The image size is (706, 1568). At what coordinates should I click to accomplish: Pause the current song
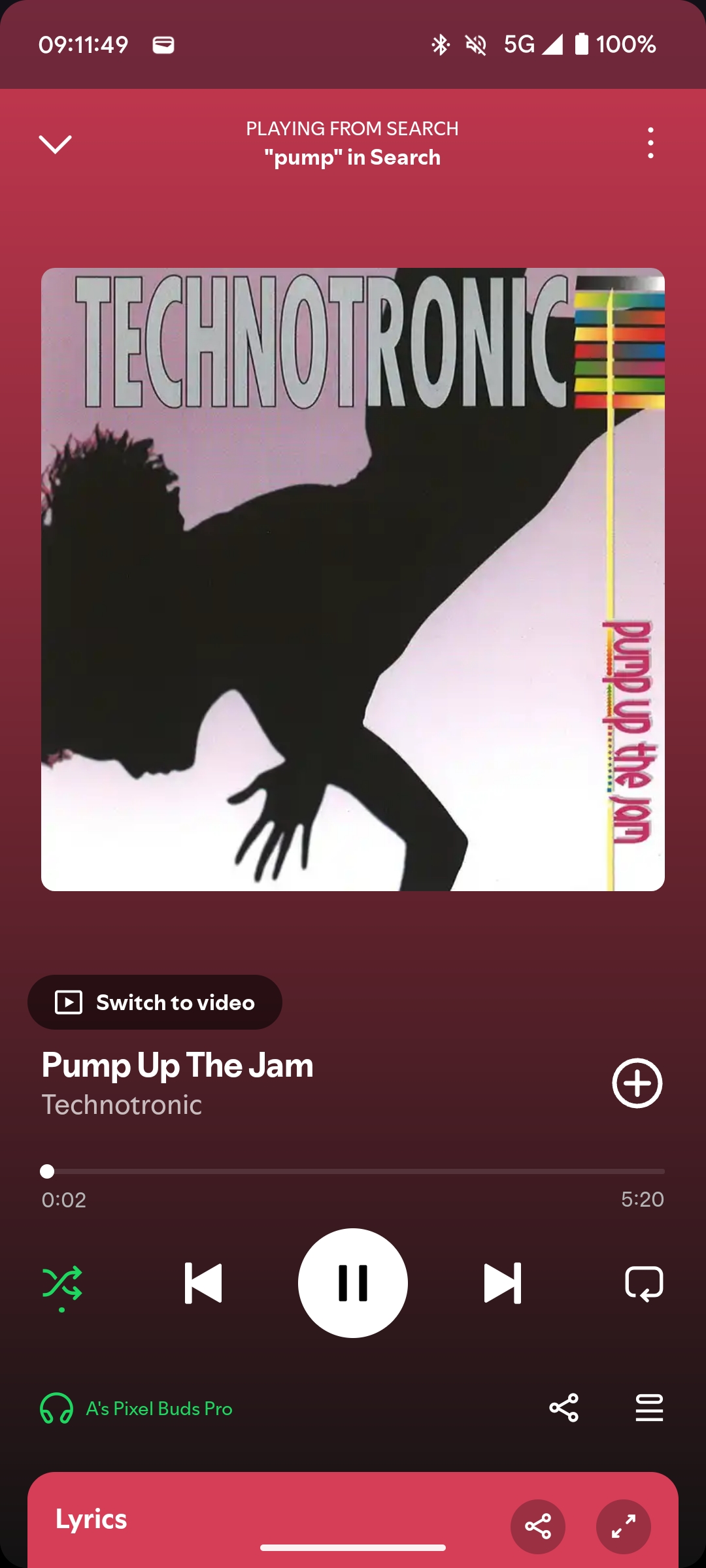(x=353, y=1283)
